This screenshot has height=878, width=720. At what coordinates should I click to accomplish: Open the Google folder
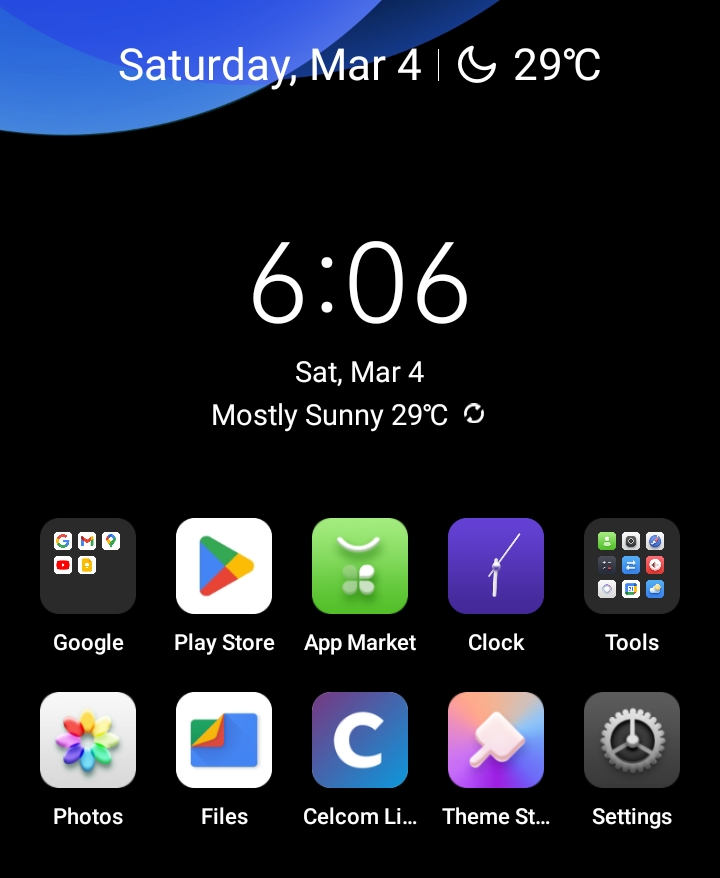point(88,566)
